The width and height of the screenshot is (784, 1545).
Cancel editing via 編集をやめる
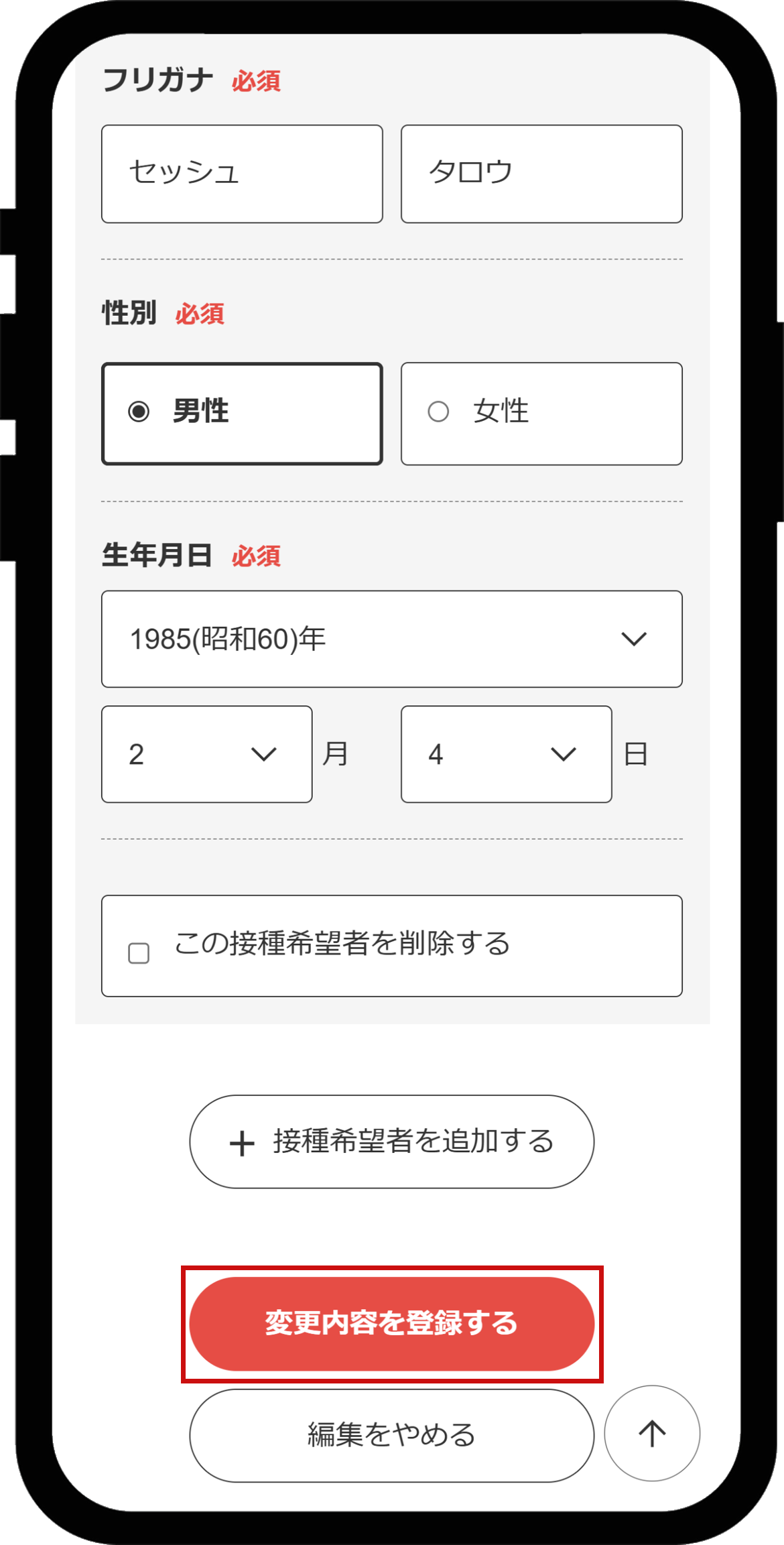pos(391,1435)
